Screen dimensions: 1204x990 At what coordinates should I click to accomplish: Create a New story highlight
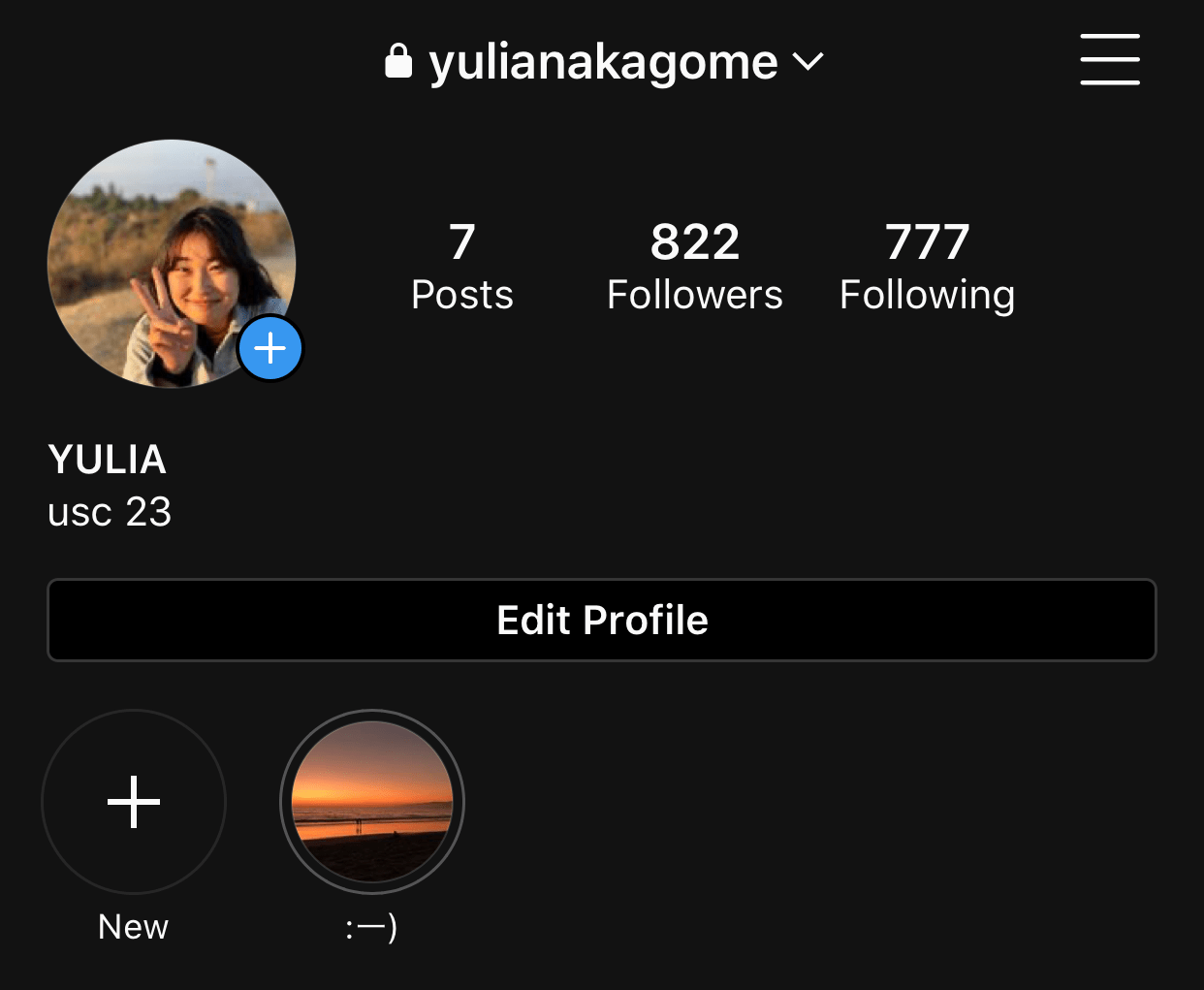tap(134, 802)
